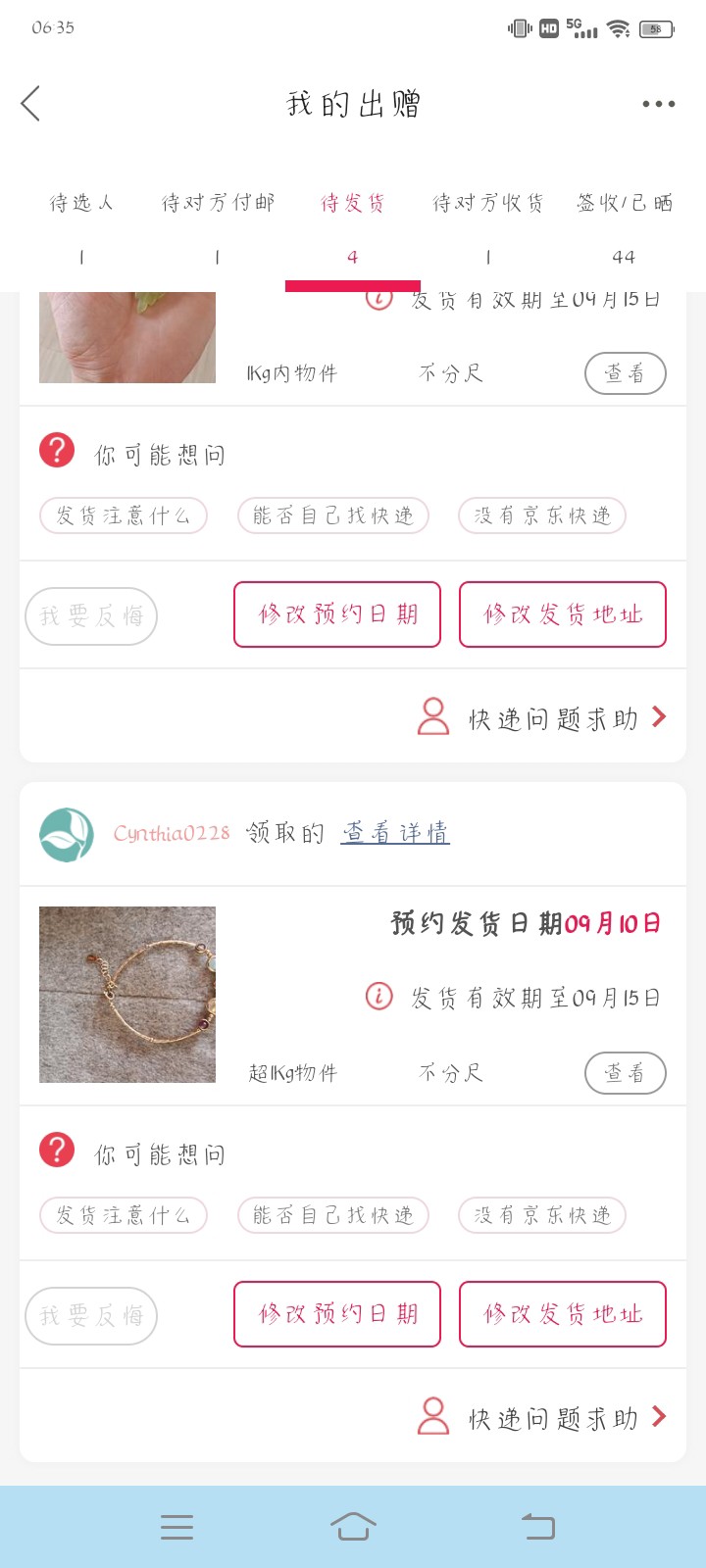The image size is (706, 1568).
Task: Go to the system home screen
Action: point(353,1526)
